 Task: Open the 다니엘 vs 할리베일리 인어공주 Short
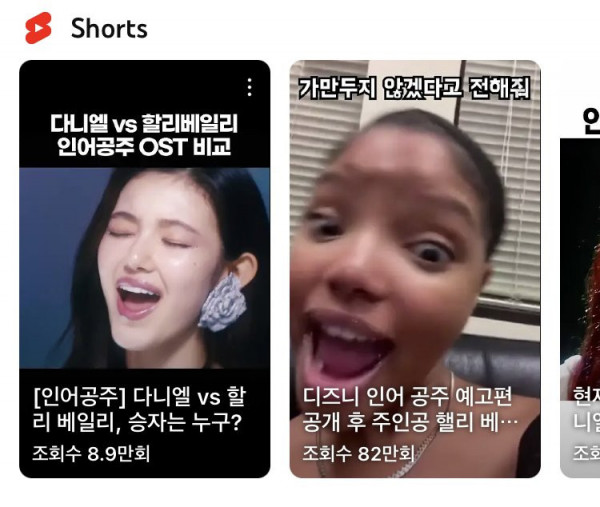tap(144, 270)
